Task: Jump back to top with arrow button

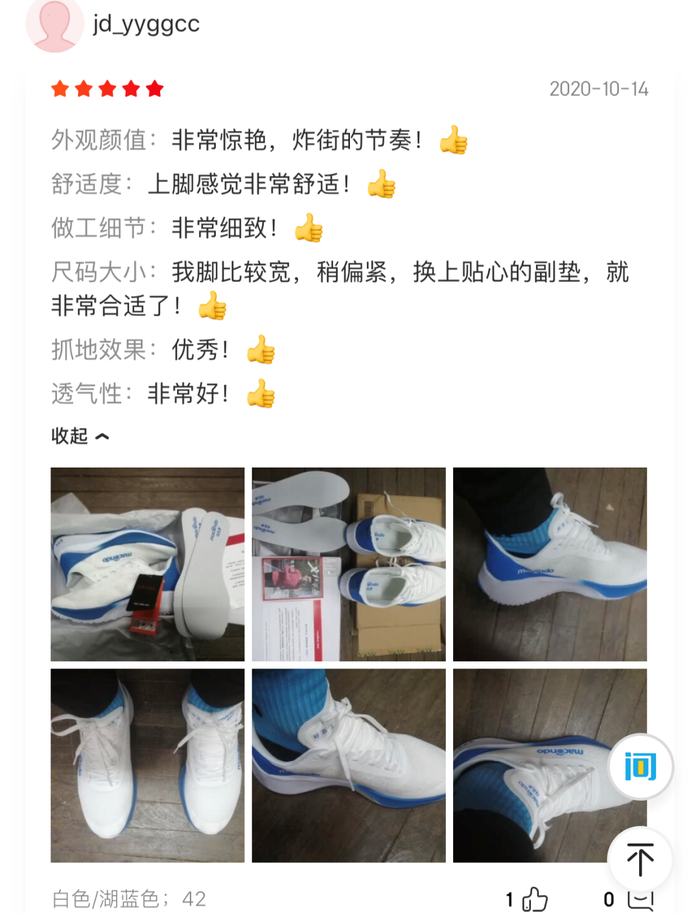Action: click(x=640, y=859)
